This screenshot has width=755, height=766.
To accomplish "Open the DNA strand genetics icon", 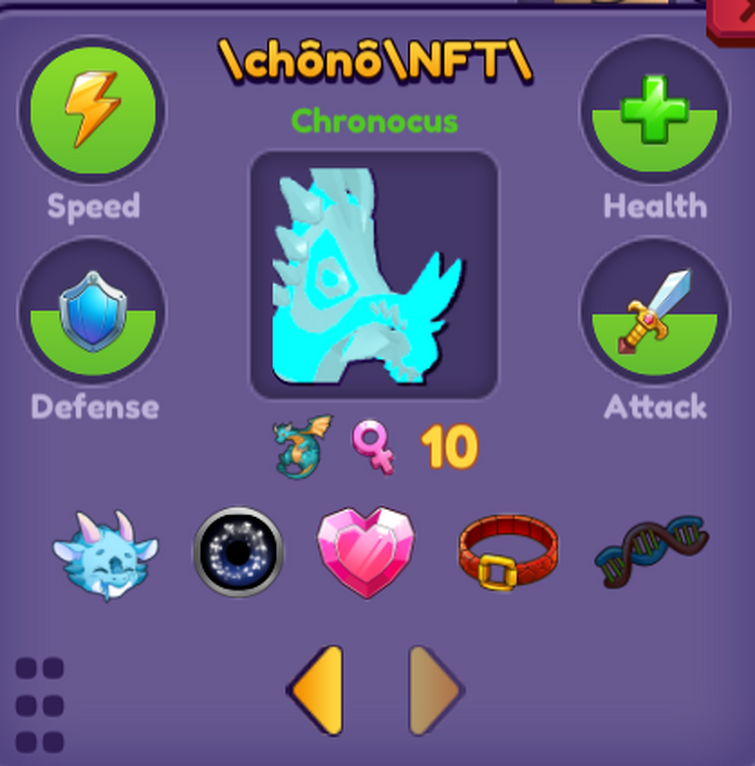I will tap(651, 553).
